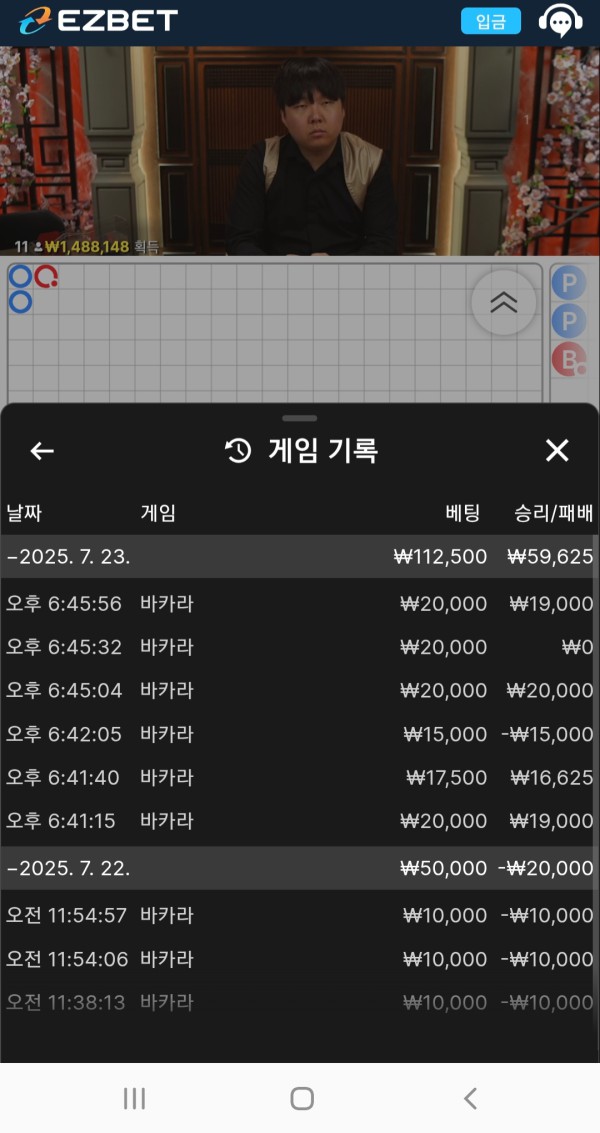Open the 오후 6:41:15 baccarat record
600x1133 pixels.
299,821
